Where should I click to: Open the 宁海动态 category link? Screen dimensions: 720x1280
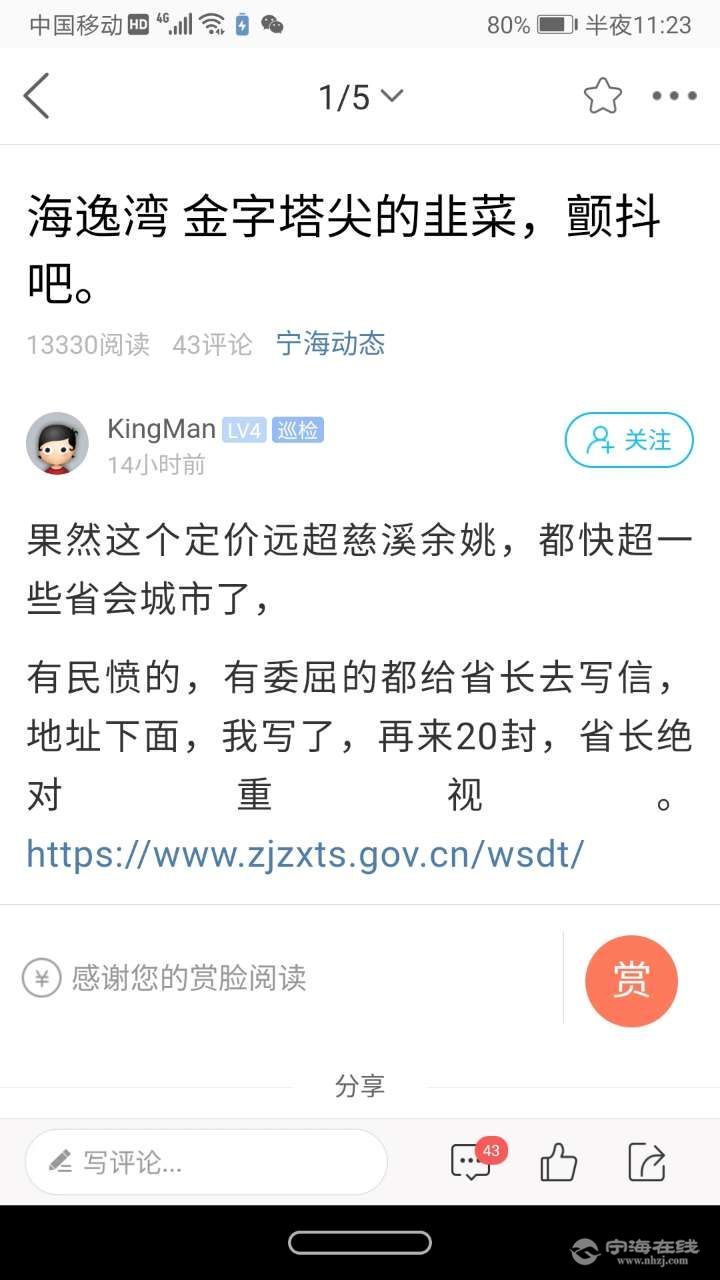coord(330,344)
